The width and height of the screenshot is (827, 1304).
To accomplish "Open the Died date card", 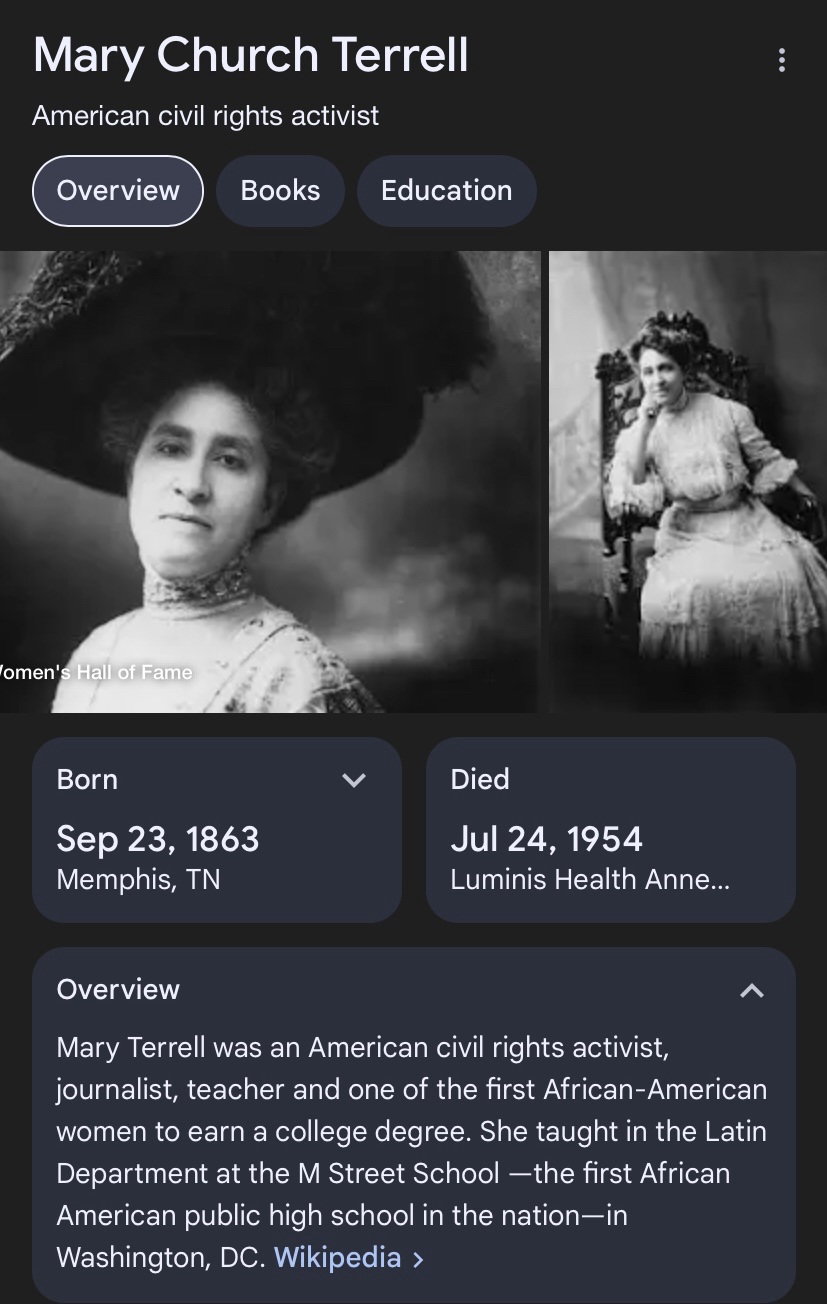I will 610,830.
